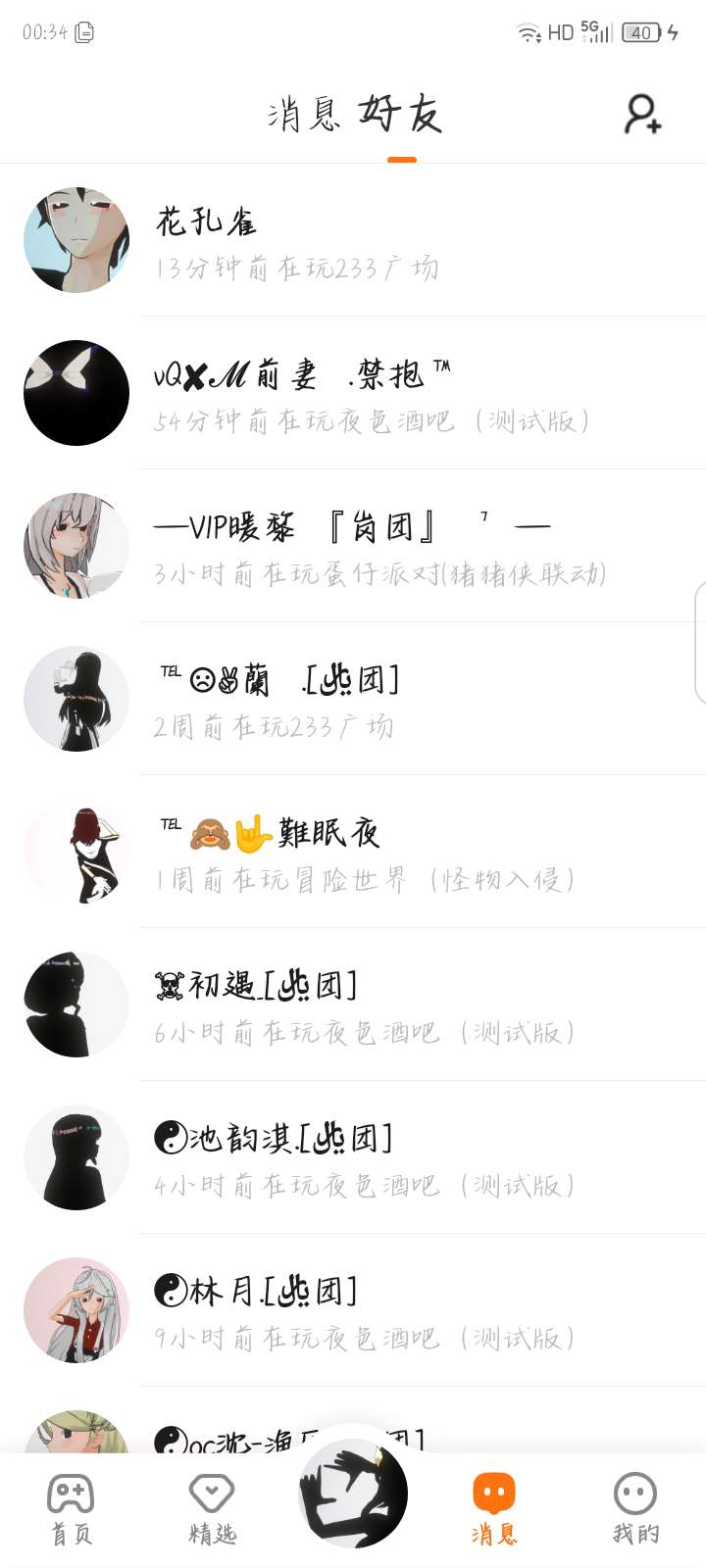The width and height of the screenshot is (706, 1568).
Task: Go to the 首页 home tab
Action: pos(71,1509)
